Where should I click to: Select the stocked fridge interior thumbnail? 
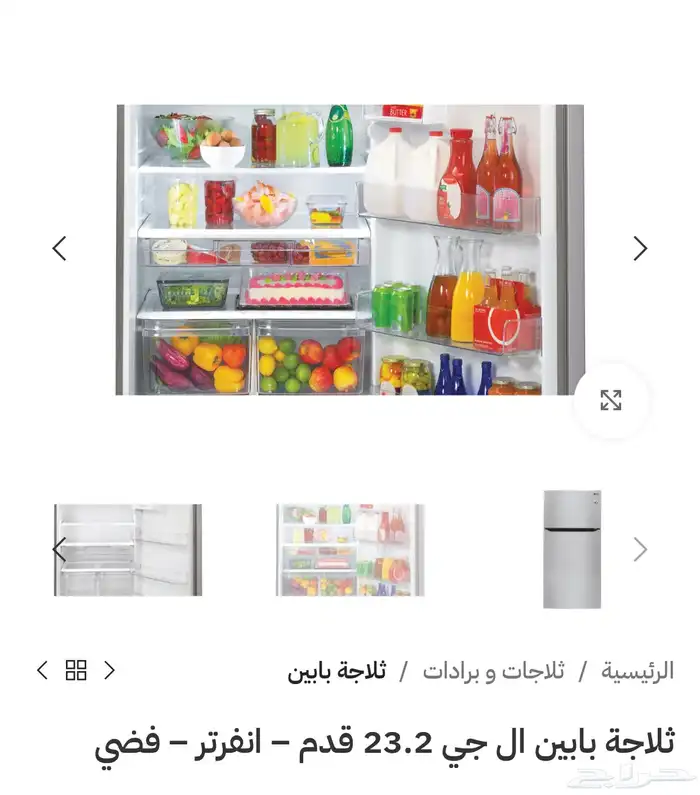coord(349,549)
